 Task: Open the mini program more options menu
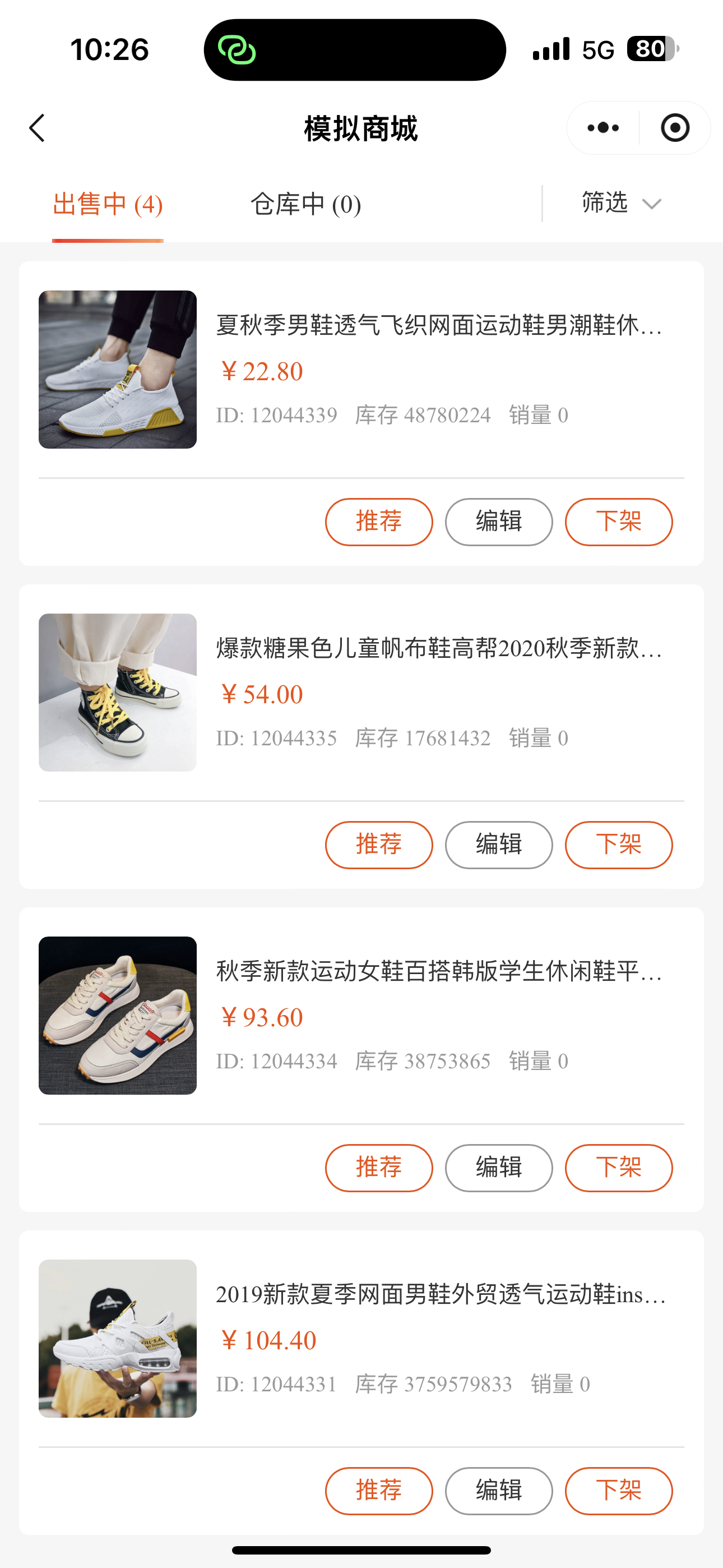[x=603, y=128]
